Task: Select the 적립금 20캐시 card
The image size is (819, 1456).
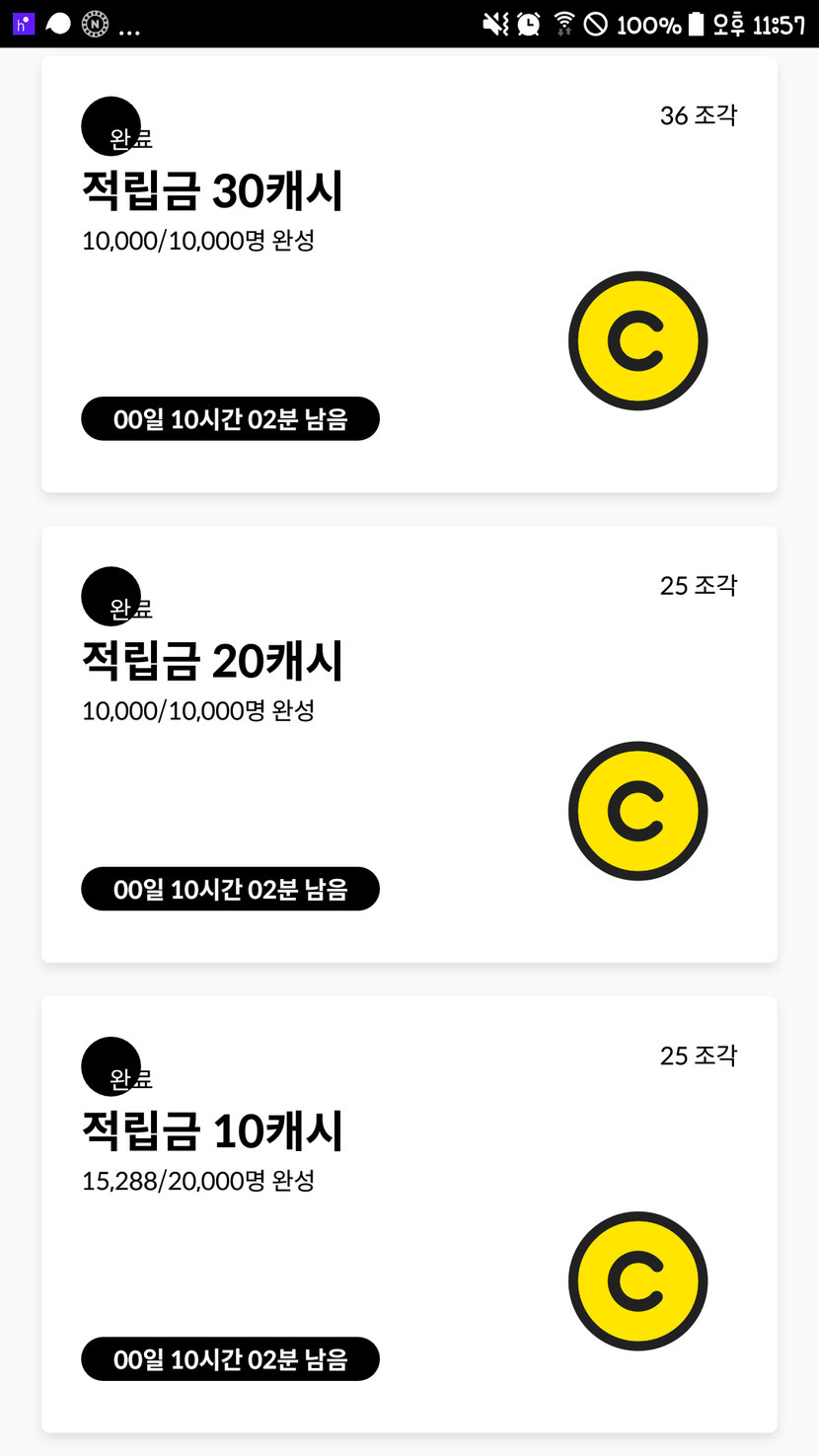Action: [x=409, y=744]
